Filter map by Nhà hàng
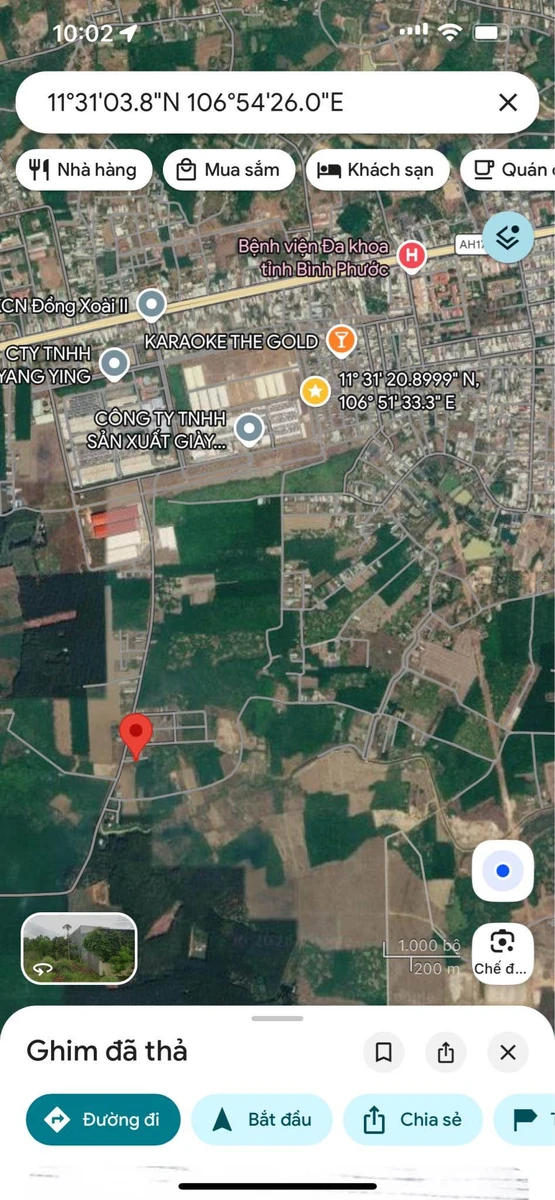The image size is (555, 1200). (x=83, y=170)
